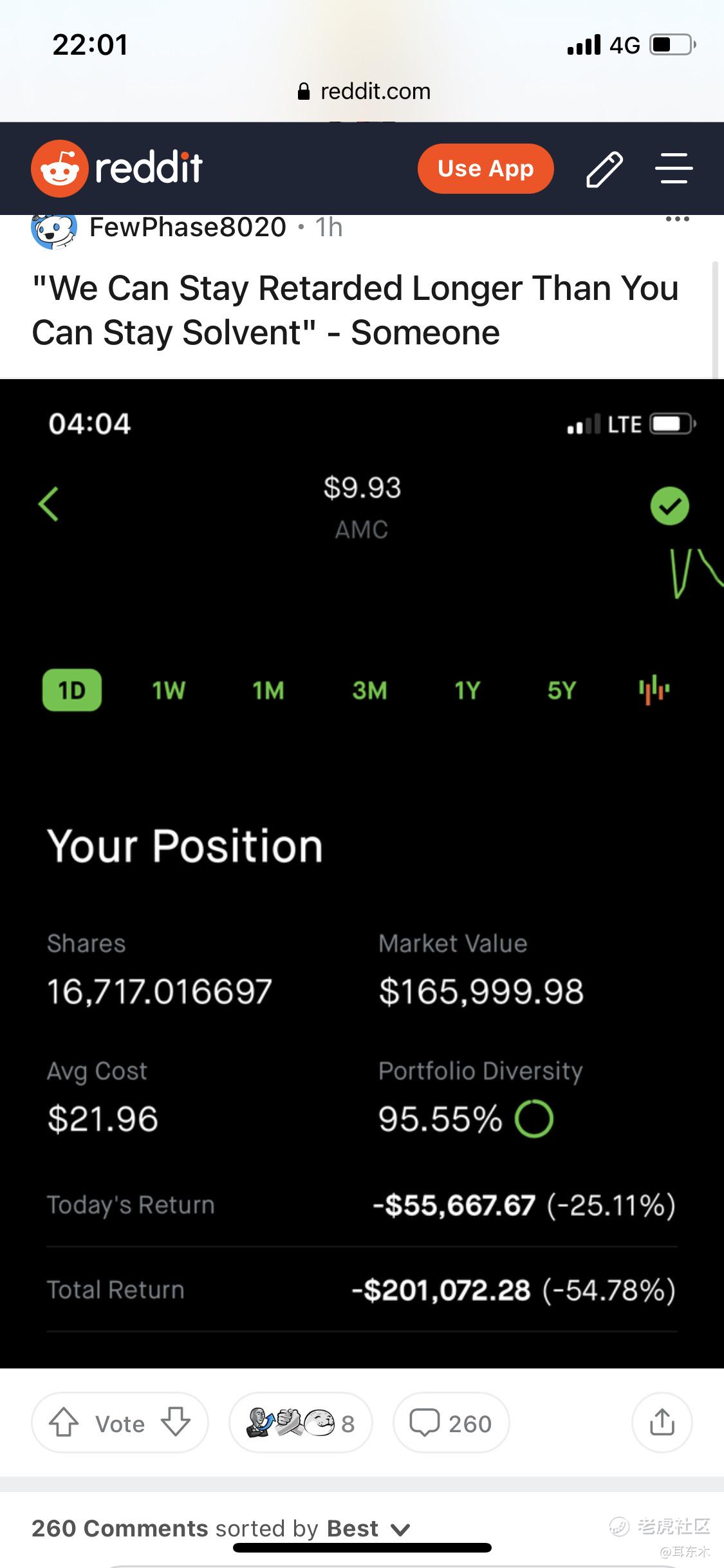This screenshot has width=724, height=1568.
Task: Tap the Use App button
Action: pos(485,169)
